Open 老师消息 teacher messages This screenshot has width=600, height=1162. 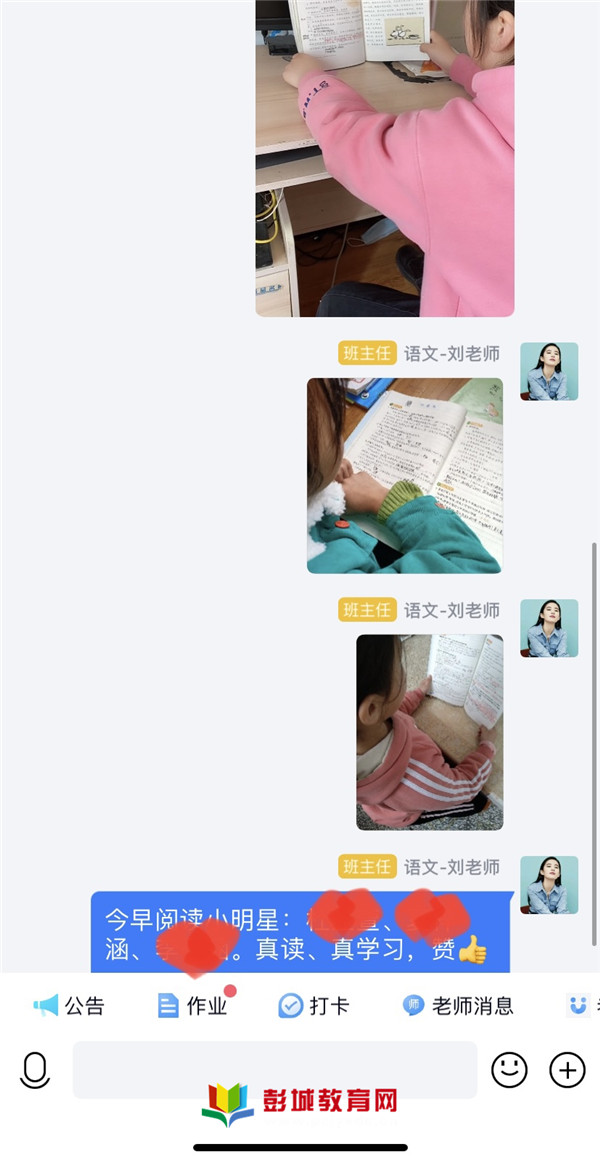coord(458,1006)
